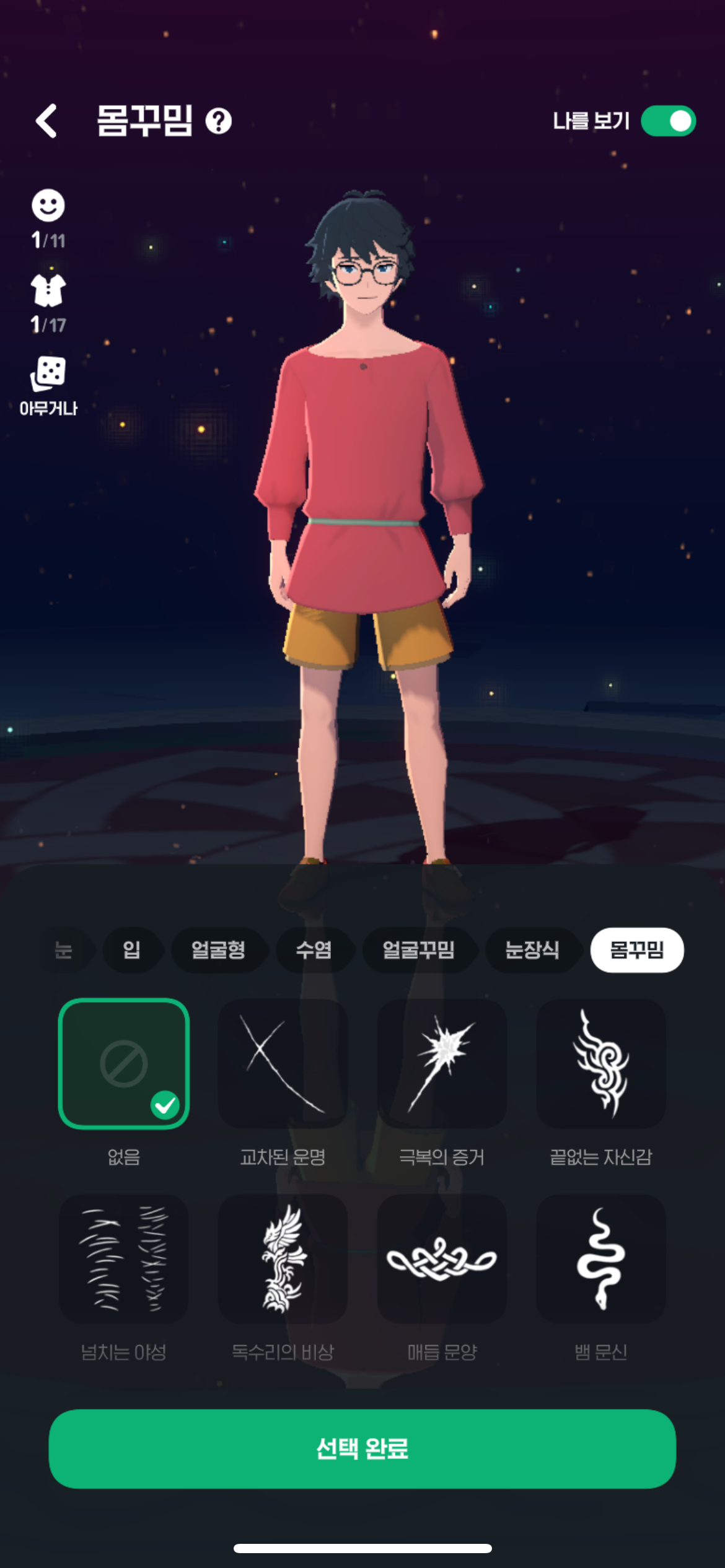Apply the 뱀 문신 snake tattoo

600,1259
